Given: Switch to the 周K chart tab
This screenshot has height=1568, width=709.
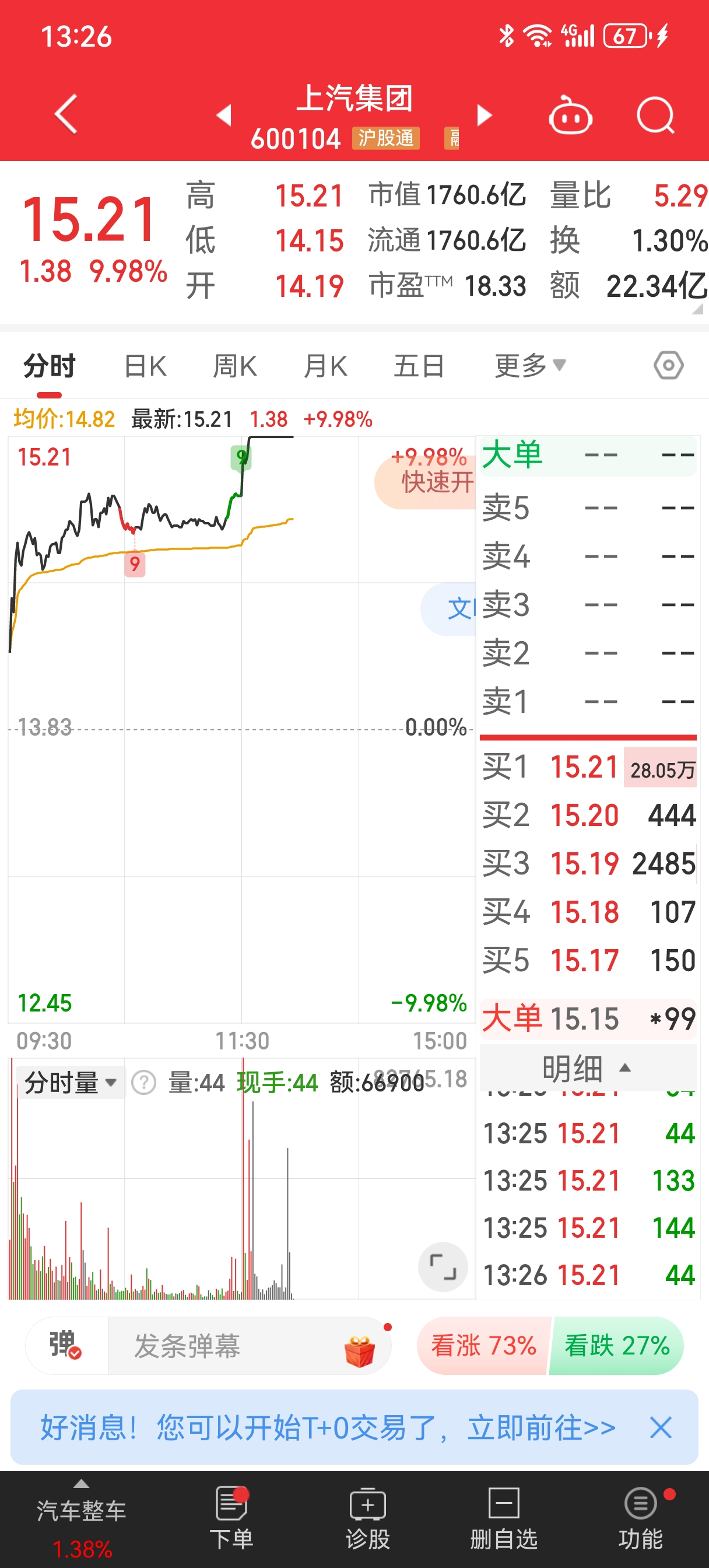Looking at the screenshot, I should pos(235,366).
